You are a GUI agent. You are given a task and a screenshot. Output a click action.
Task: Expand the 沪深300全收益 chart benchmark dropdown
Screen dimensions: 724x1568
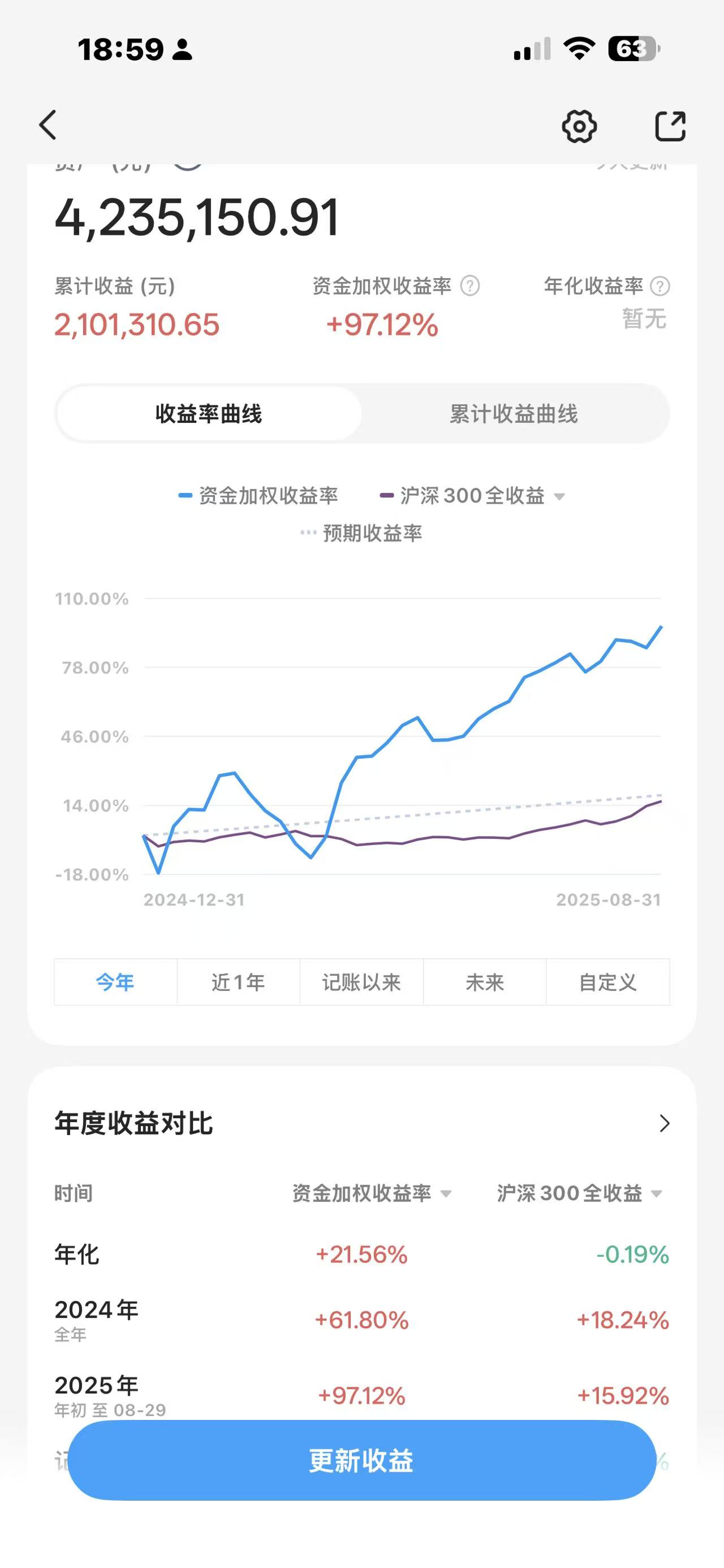559,497
